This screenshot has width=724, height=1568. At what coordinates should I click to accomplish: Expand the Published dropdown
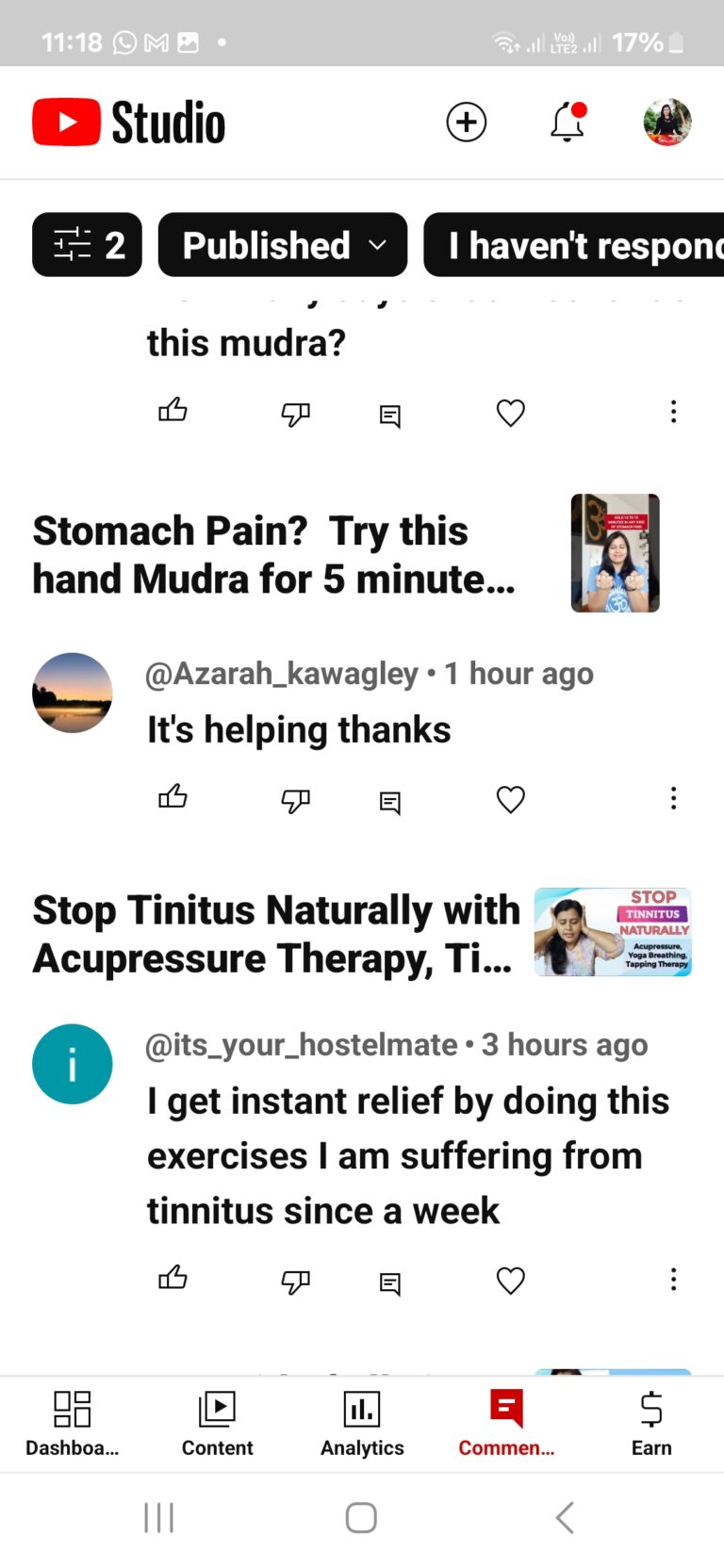tap(283, 245)
